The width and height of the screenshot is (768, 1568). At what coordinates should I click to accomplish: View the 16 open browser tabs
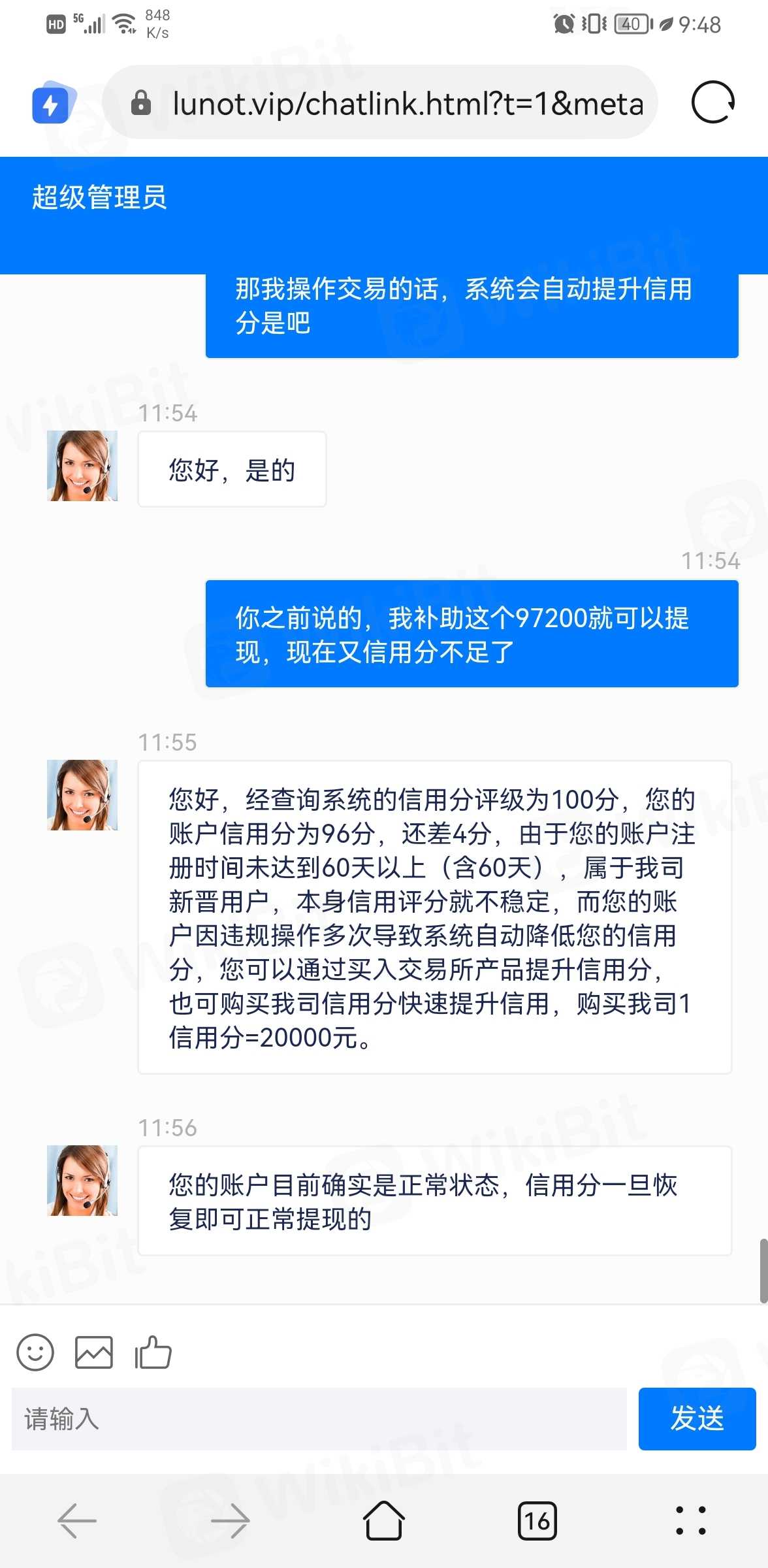537,1520
